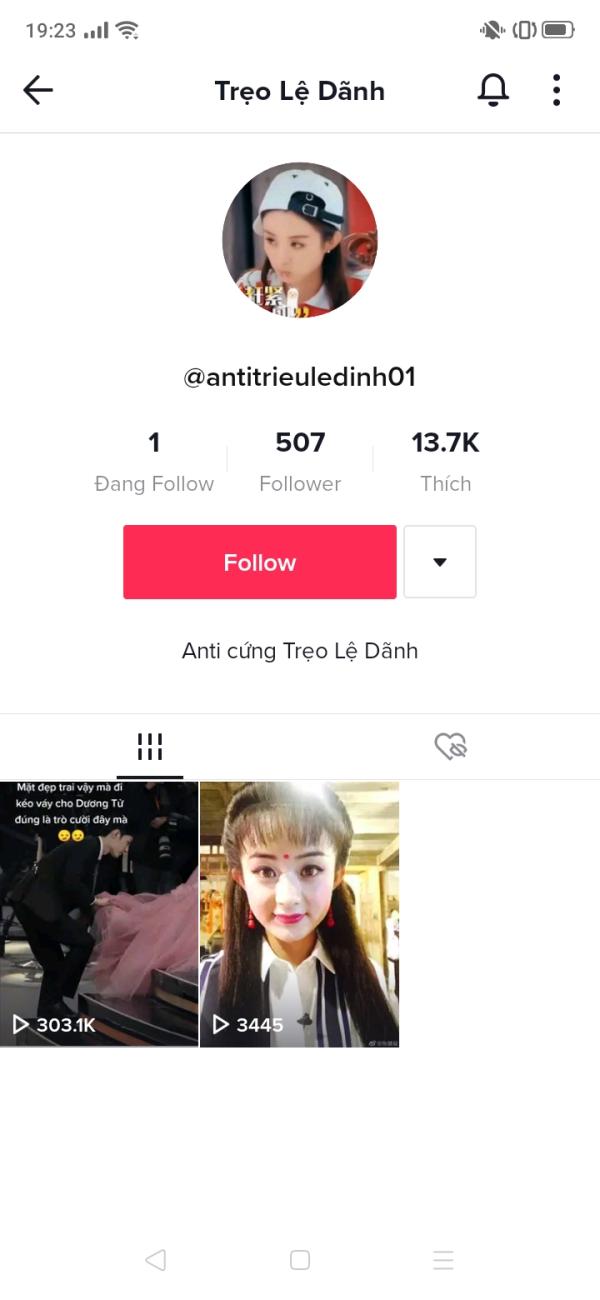
Task: View the Đang Follow list
Action: [154, 462]
